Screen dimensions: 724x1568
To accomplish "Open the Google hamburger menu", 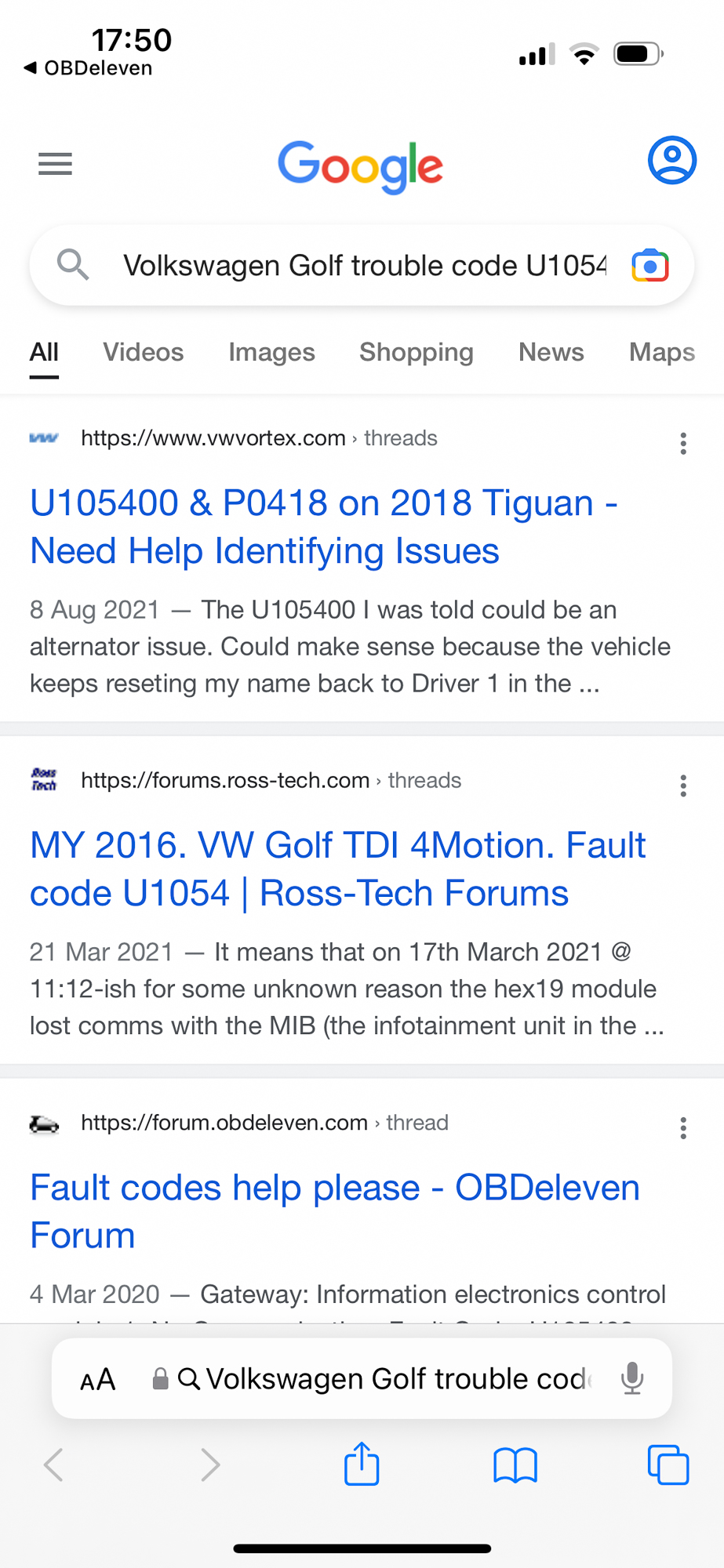I will click(55, 164).
